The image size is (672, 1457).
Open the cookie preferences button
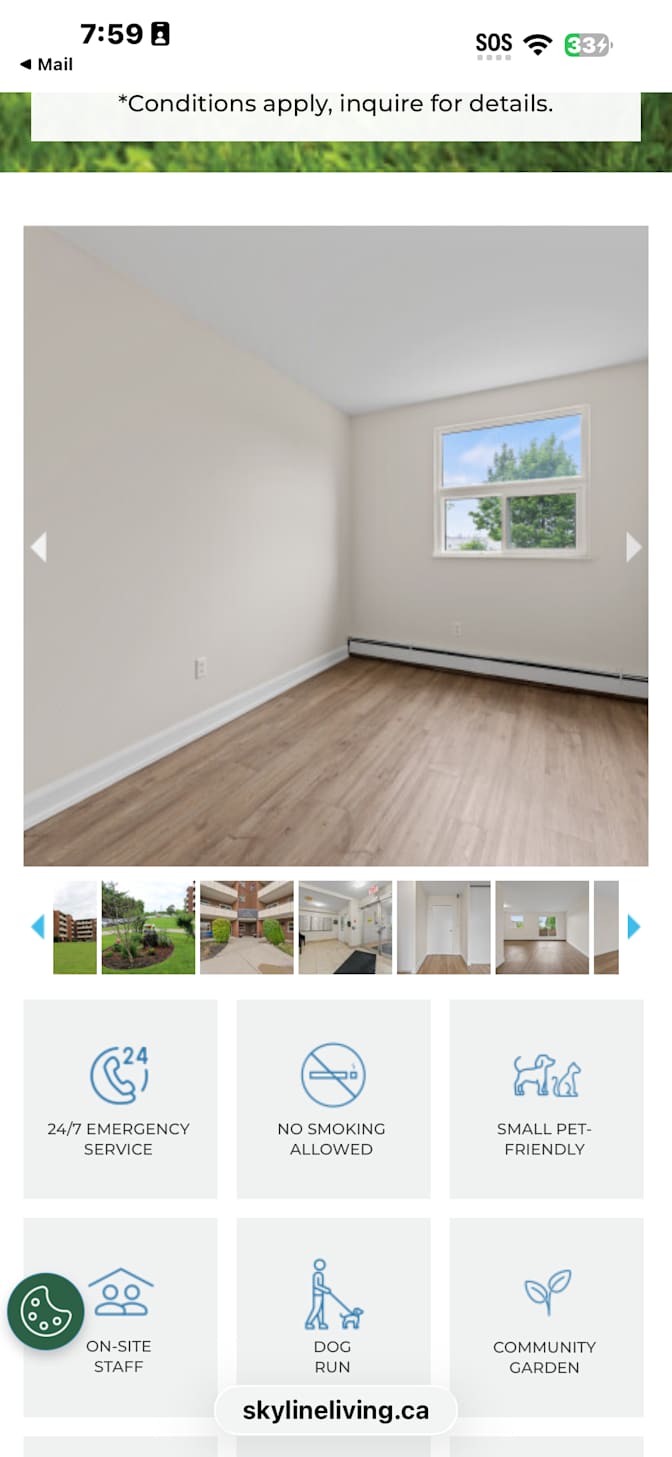pyautogui.click(x=46, y=1311)
